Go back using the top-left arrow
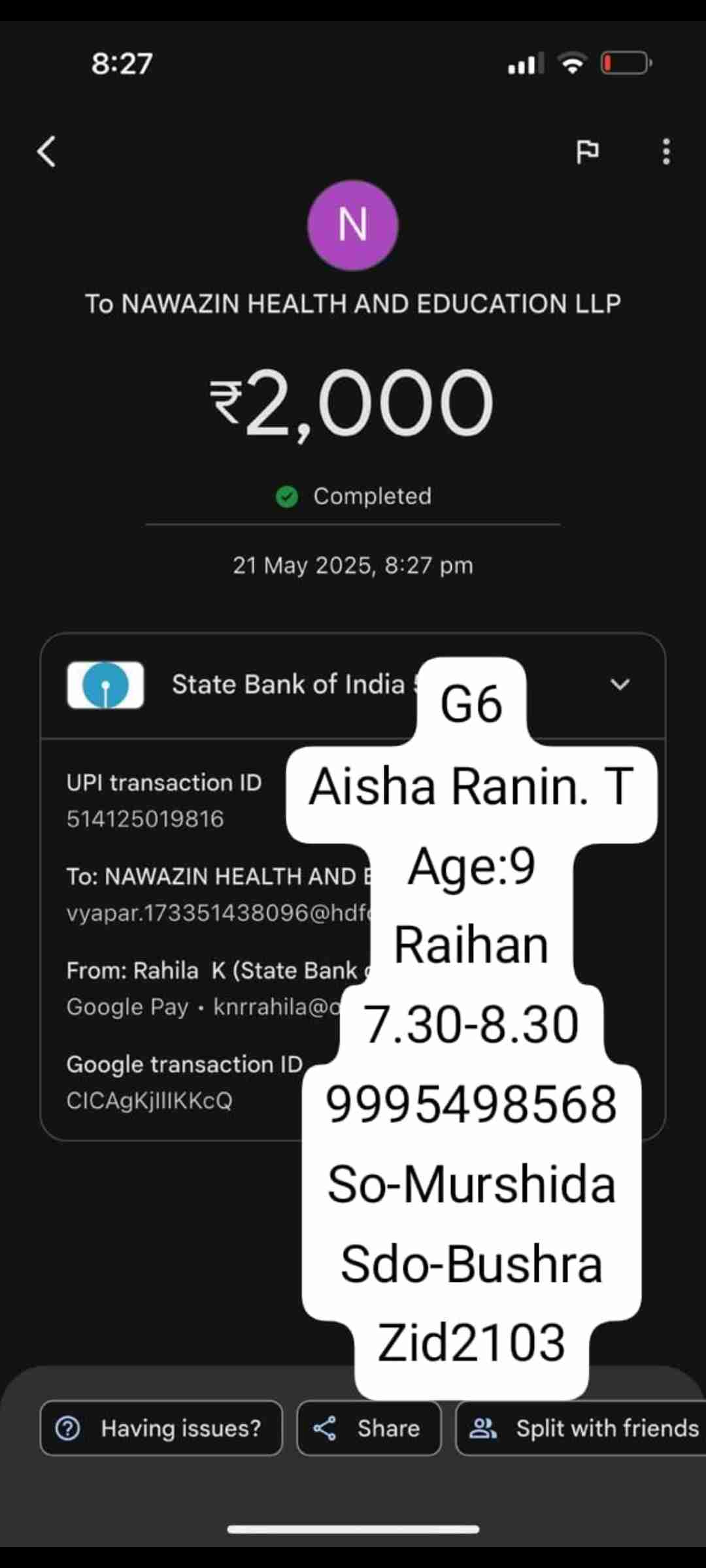706x1568 pixels. point(46,152)
